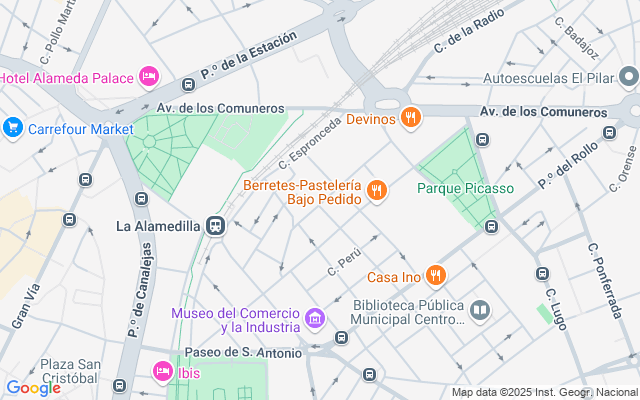The image size is (640, 400).
Task: Open the Casa Ino restaurant marker
Action: coord(435,275)
